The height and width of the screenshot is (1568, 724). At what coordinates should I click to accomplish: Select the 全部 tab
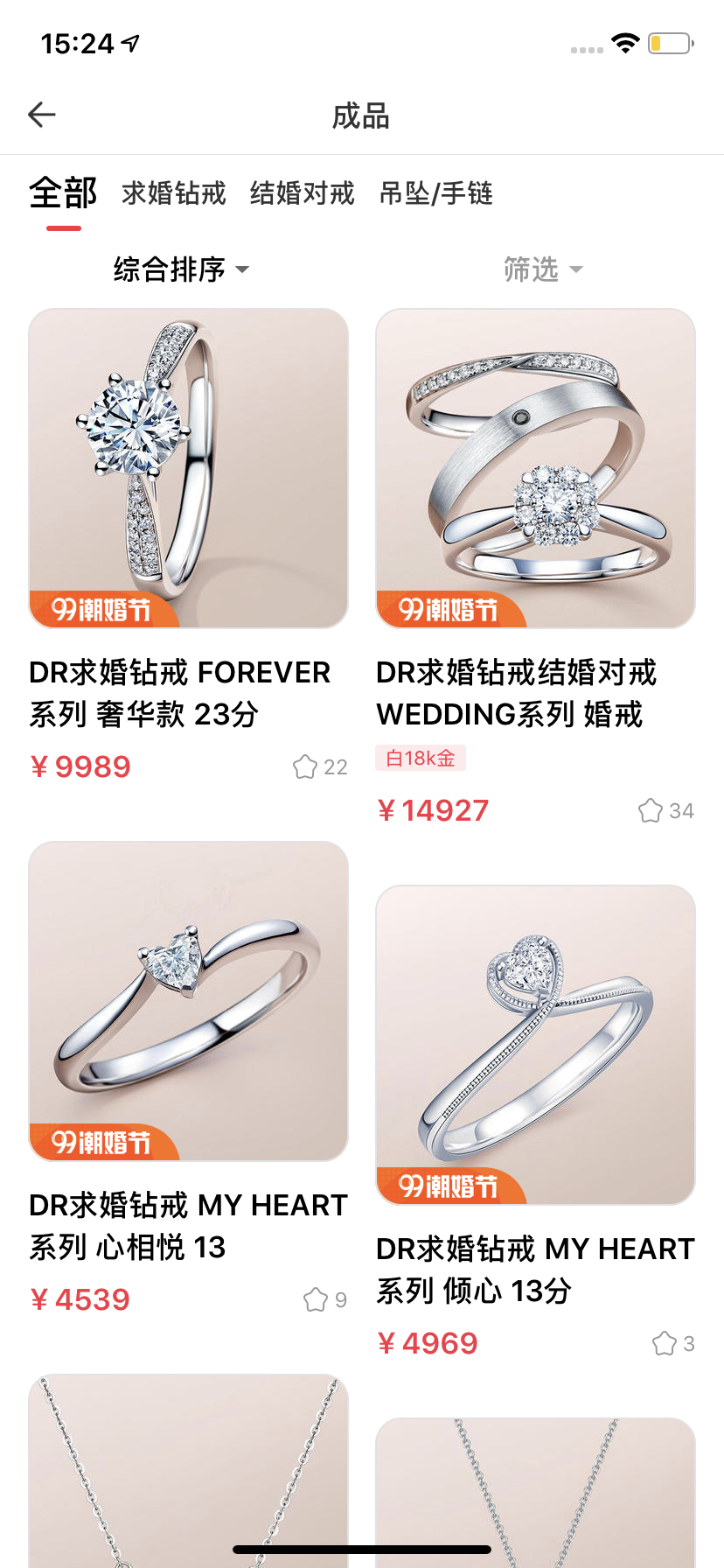coord(63,193)
